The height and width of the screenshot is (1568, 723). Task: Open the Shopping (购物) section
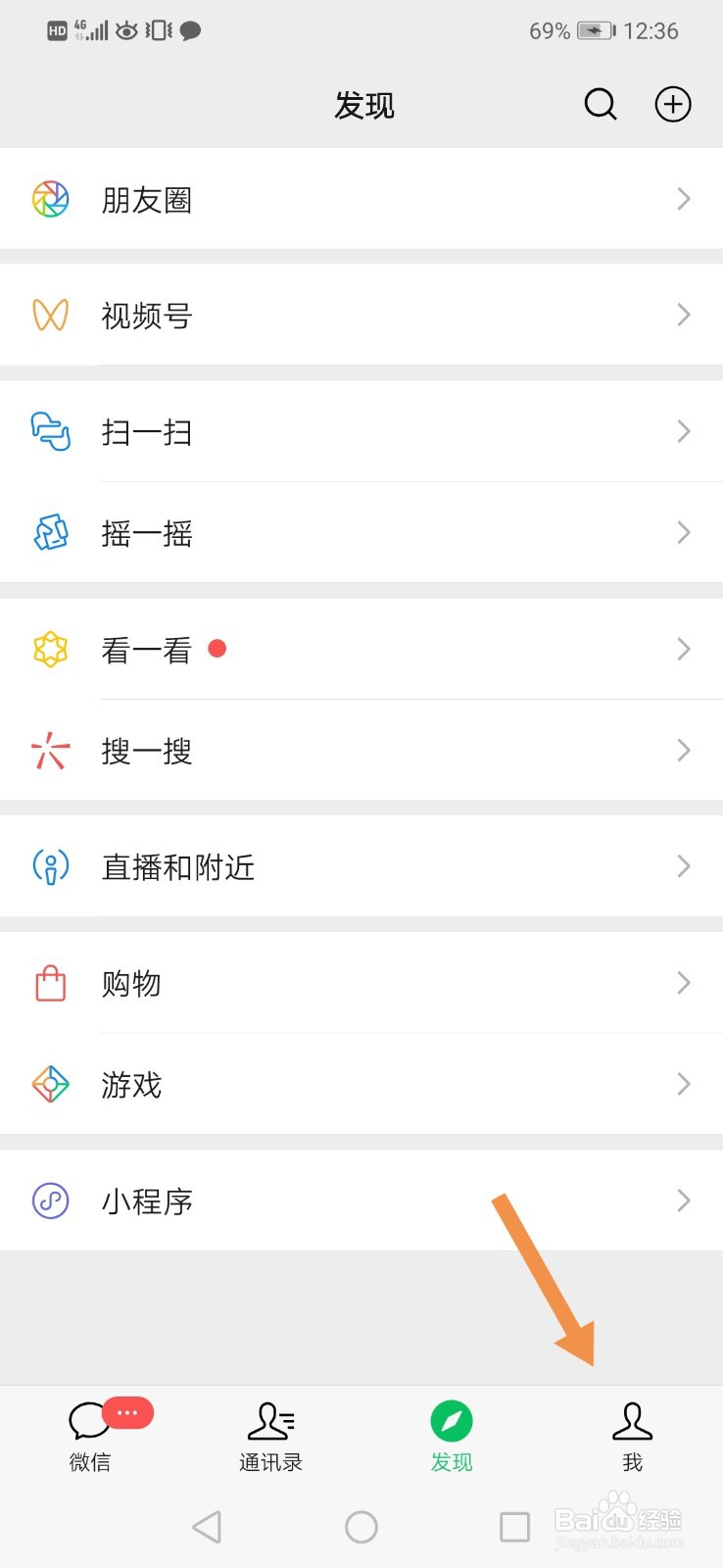pyautogui.click(x=131, y=983)
